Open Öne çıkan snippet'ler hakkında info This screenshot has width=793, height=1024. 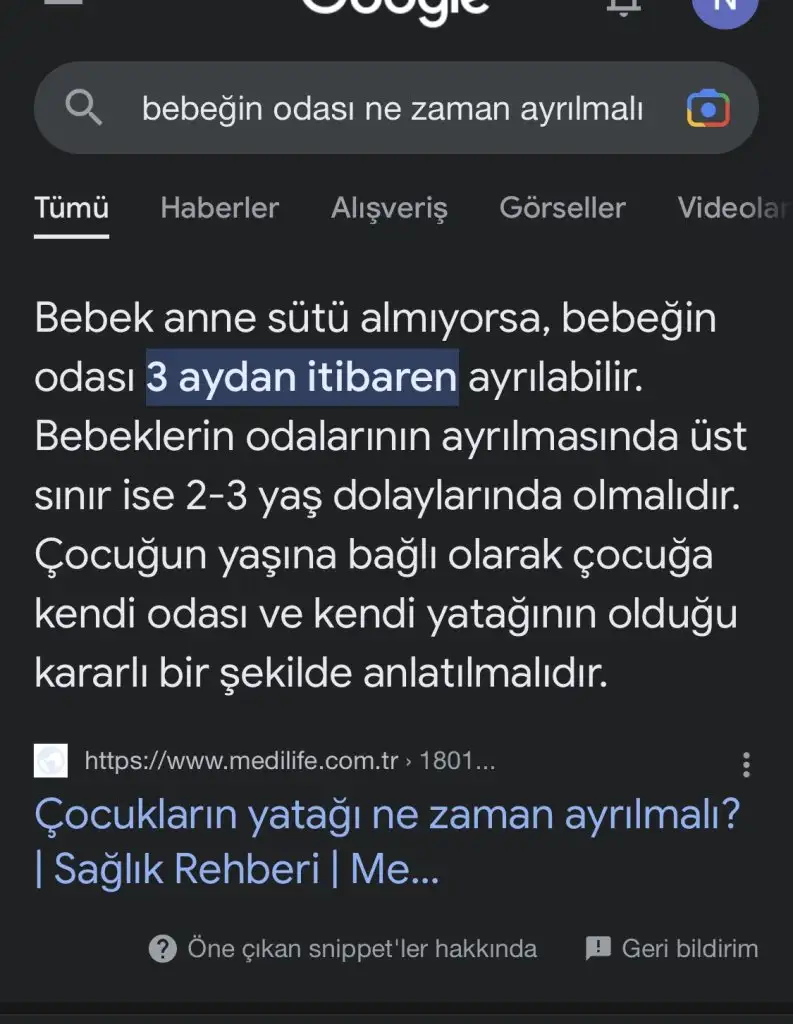coord(342,948)
